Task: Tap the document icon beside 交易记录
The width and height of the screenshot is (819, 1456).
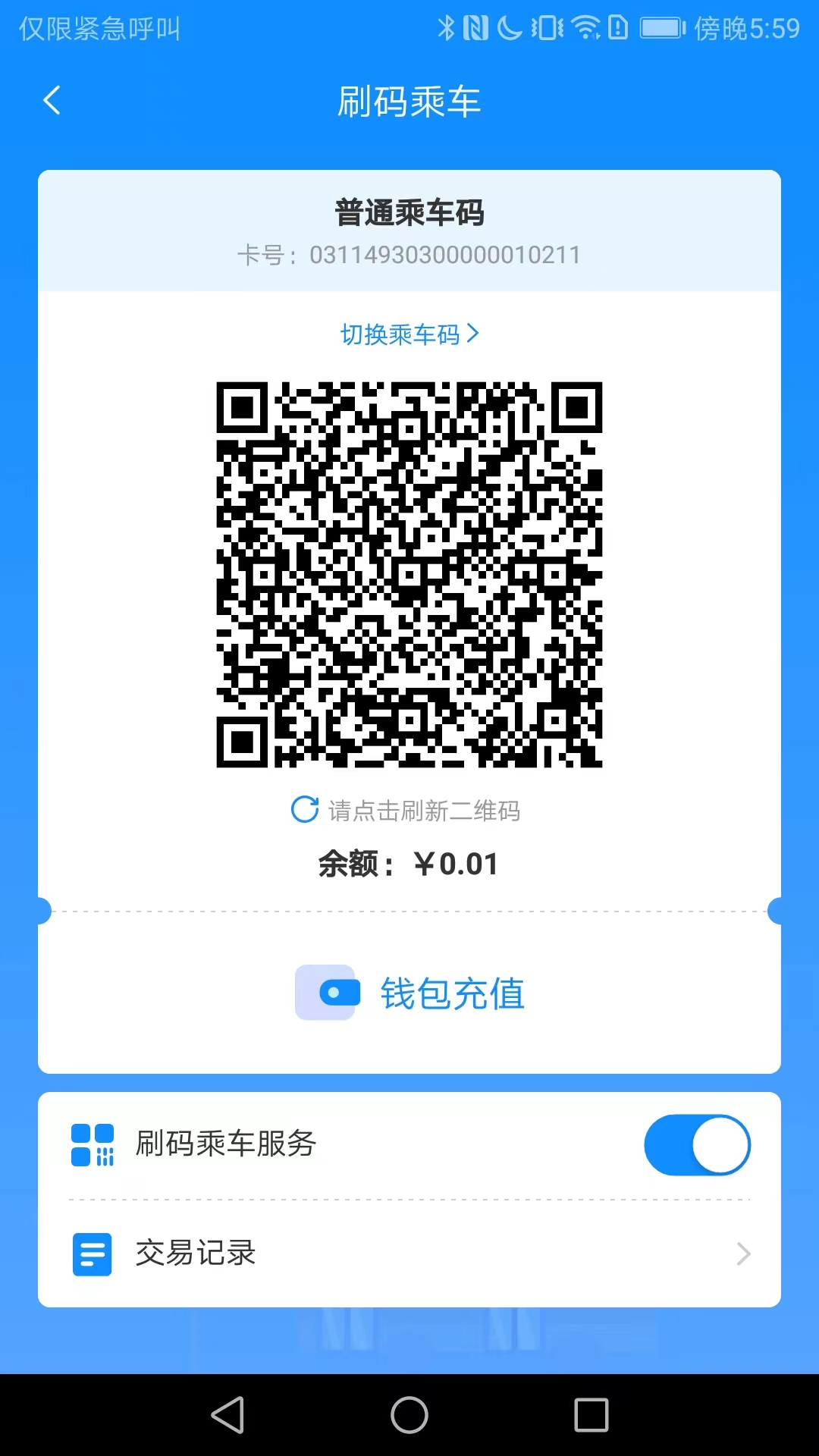Action: coord(91,1254)
